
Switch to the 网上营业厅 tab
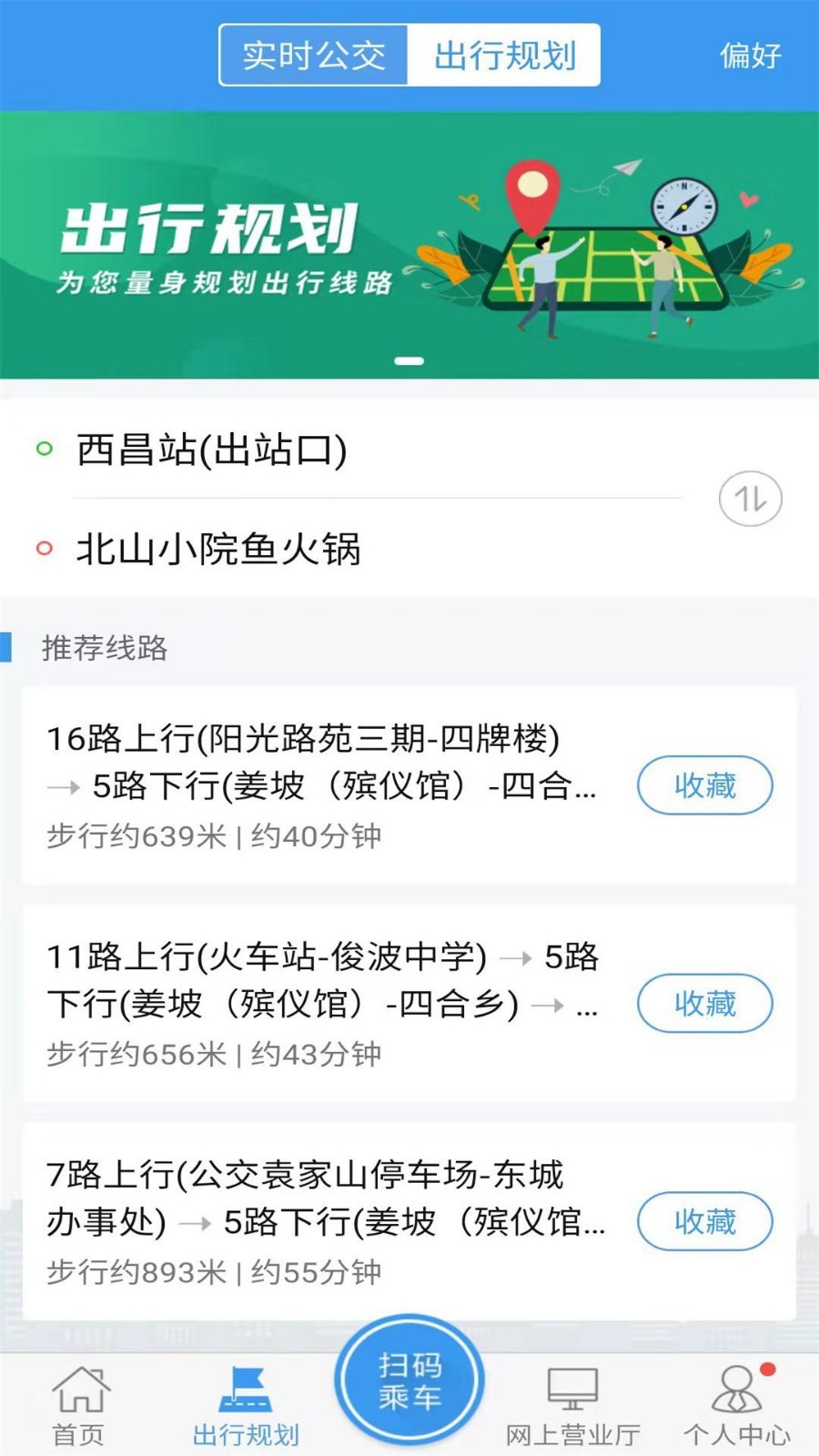click(572, 1406)
